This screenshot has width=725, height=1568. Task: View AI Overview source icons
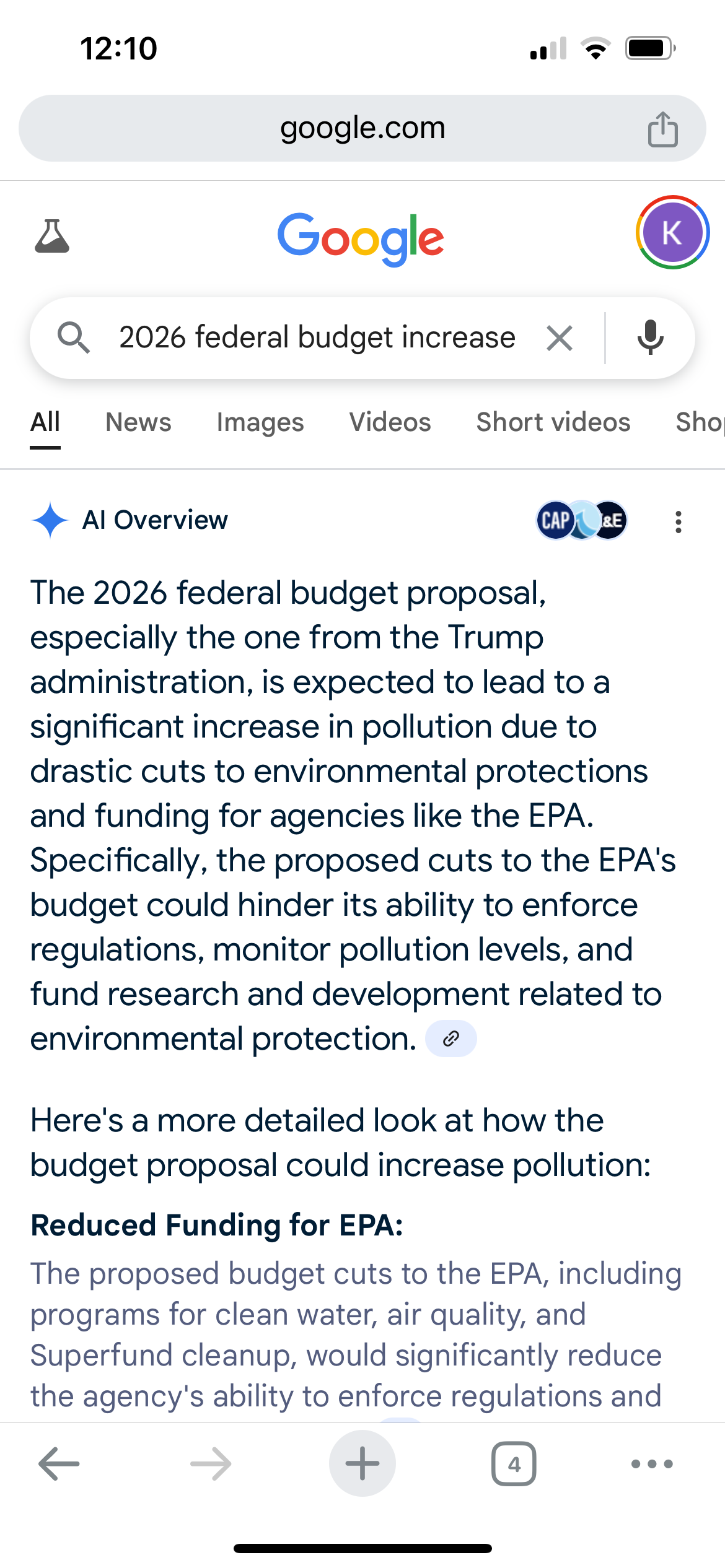(581, 520)
